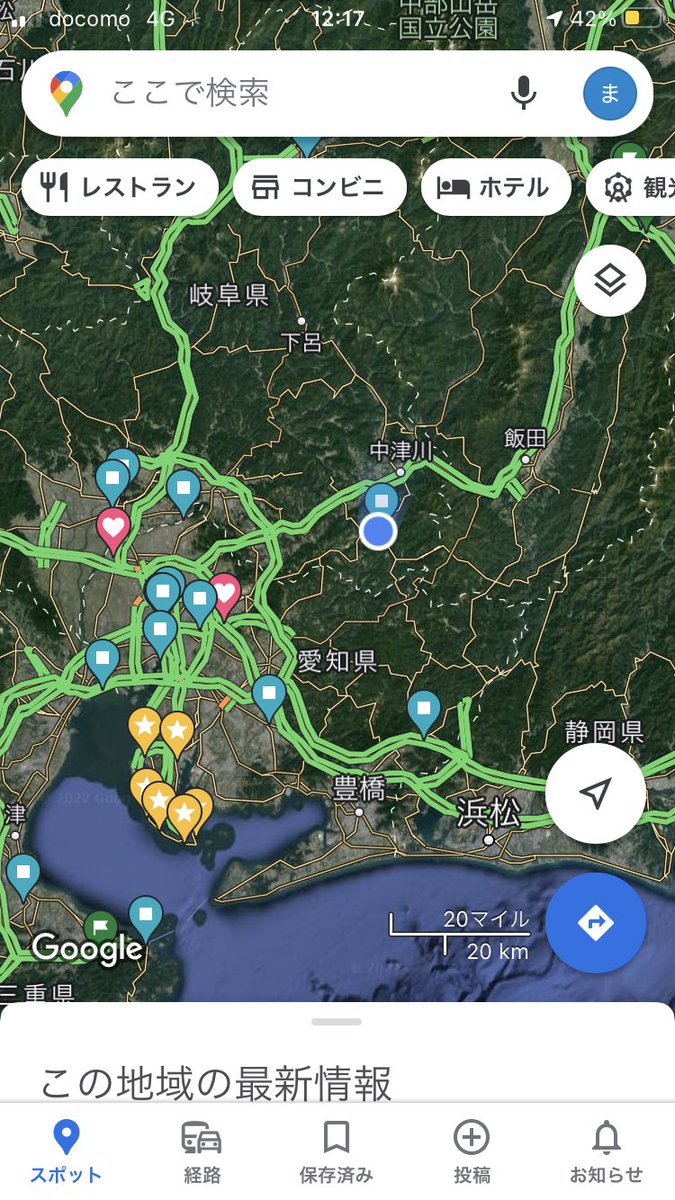Open the map layers button

click(x=610, y=281)
